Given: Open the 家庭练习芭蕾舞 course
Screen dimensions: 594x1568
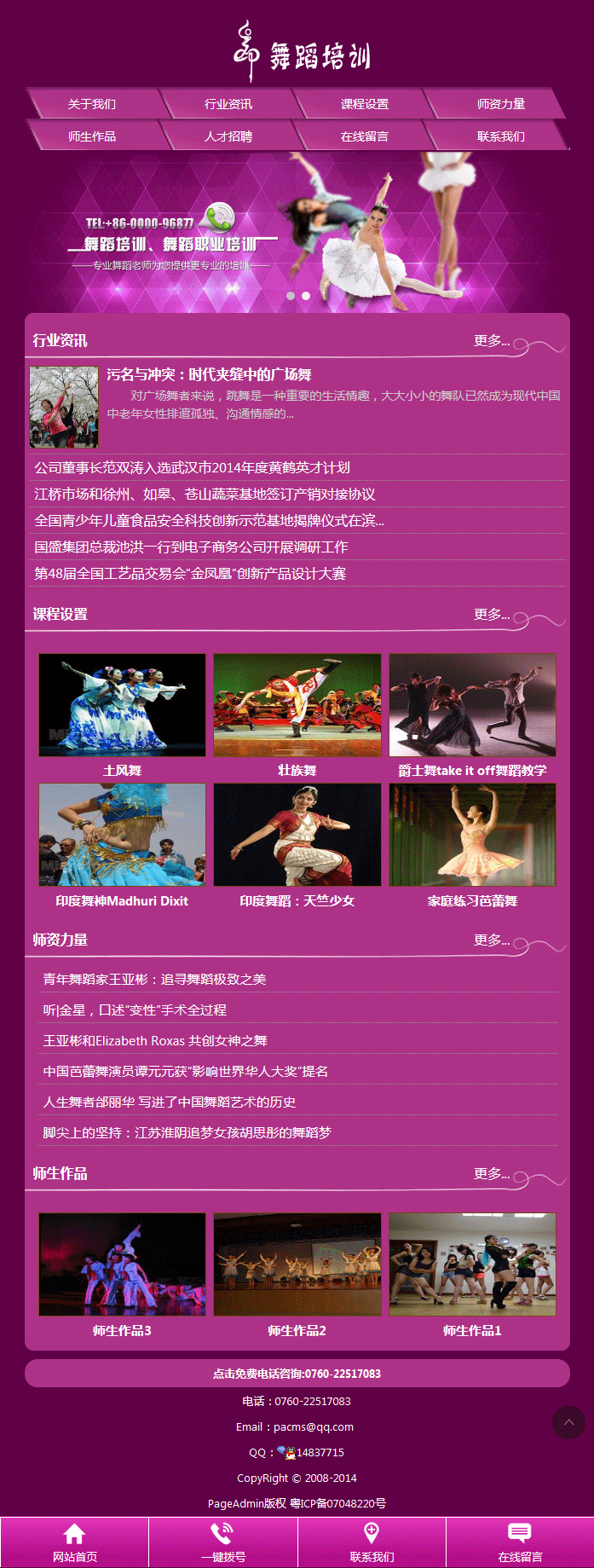Looking at the screenshot, I should (472, 835).
